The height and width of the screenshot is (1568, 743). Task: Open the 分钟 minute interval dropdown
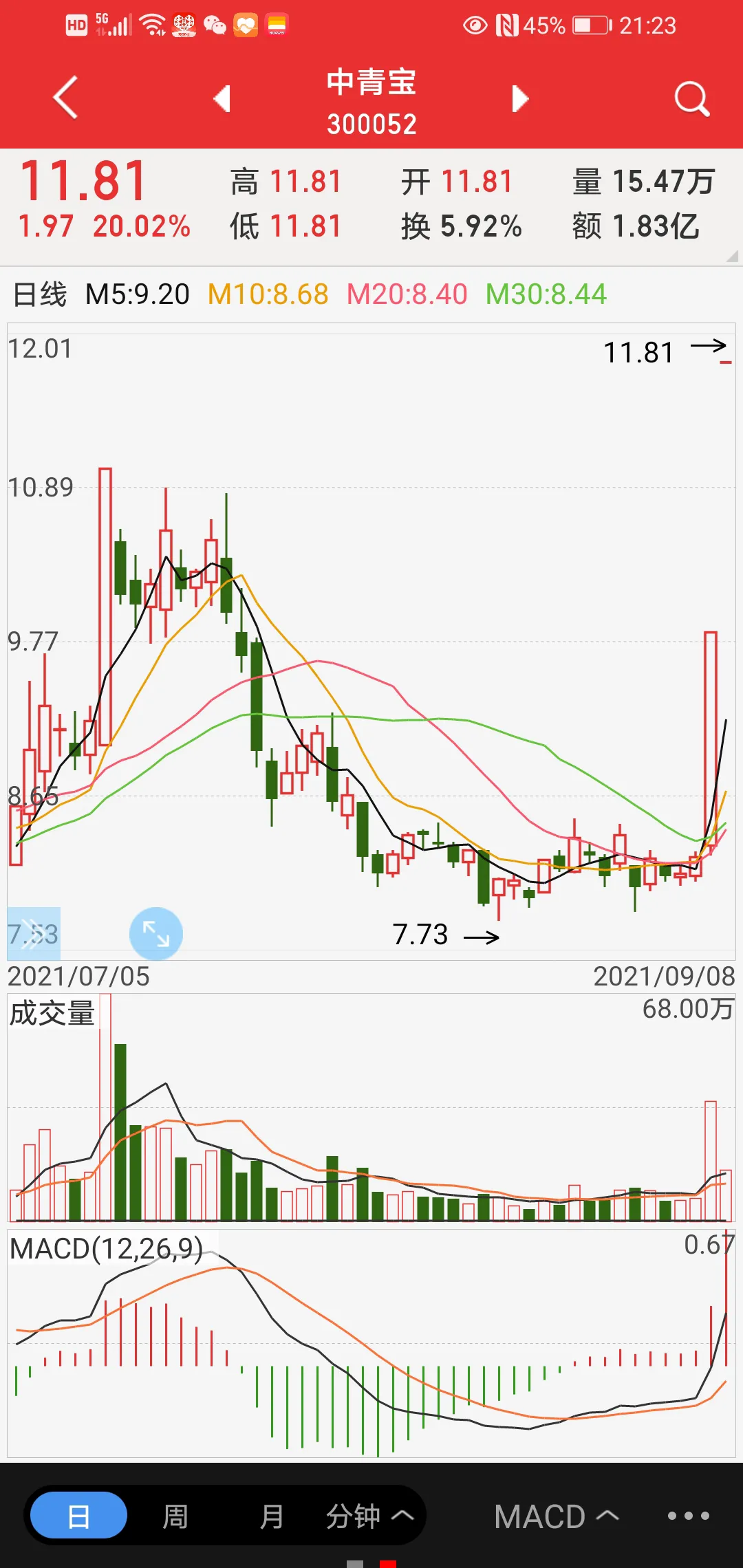pyautogui.click(x=369, y=1516)
